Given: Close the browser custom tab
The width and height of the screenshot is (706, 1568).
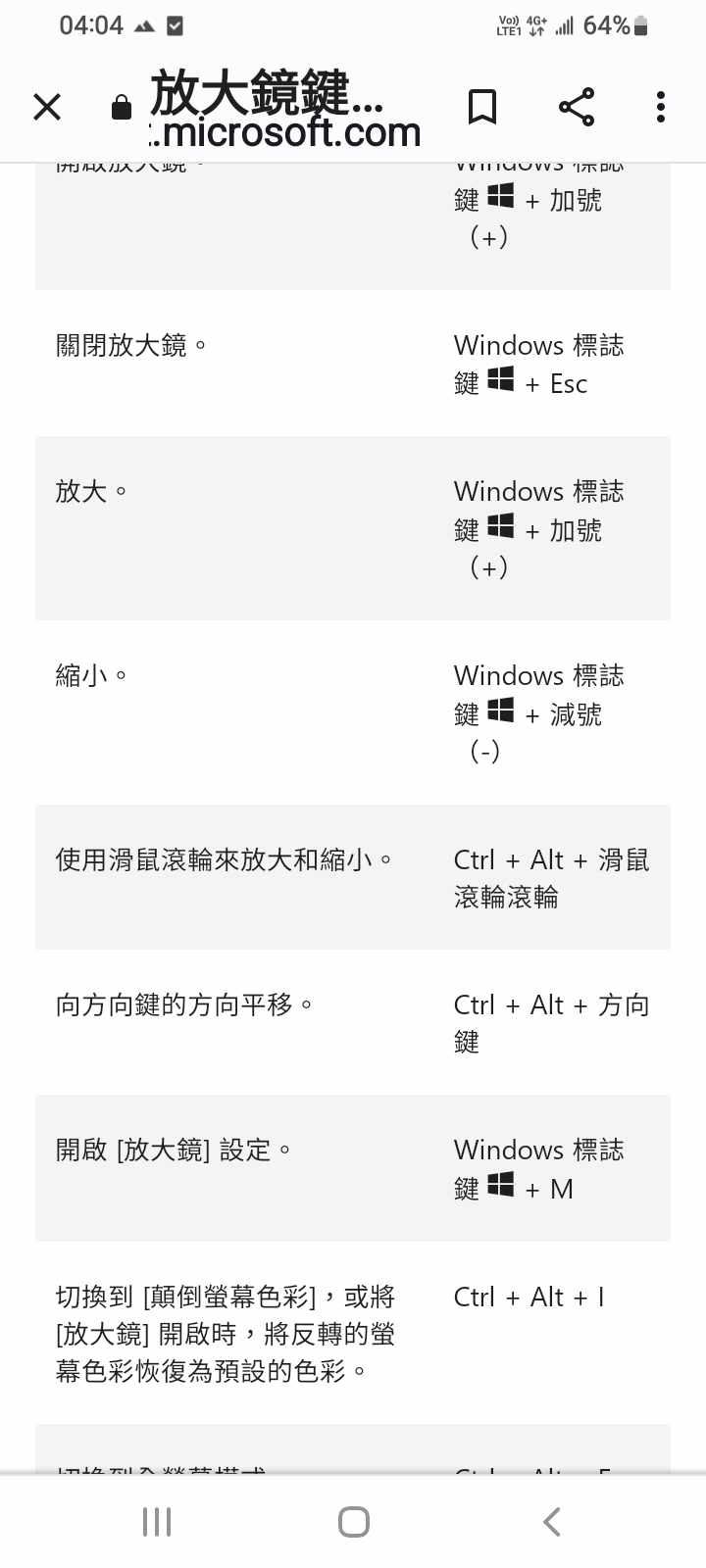Looking at the screenshot, I should tap(47, 107).
